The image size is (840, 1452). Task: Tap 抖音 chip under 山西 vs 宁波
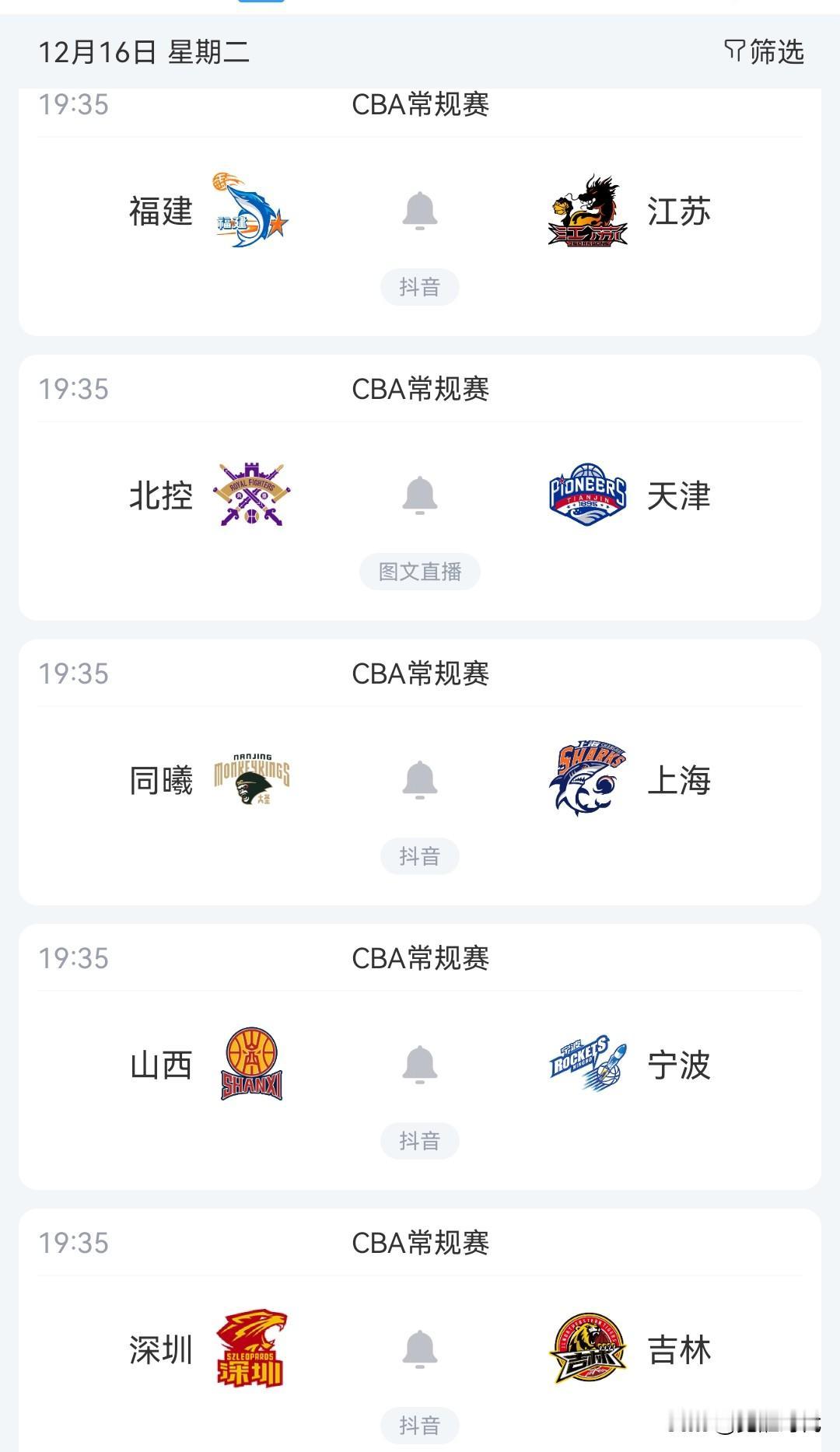point(420,1141)
